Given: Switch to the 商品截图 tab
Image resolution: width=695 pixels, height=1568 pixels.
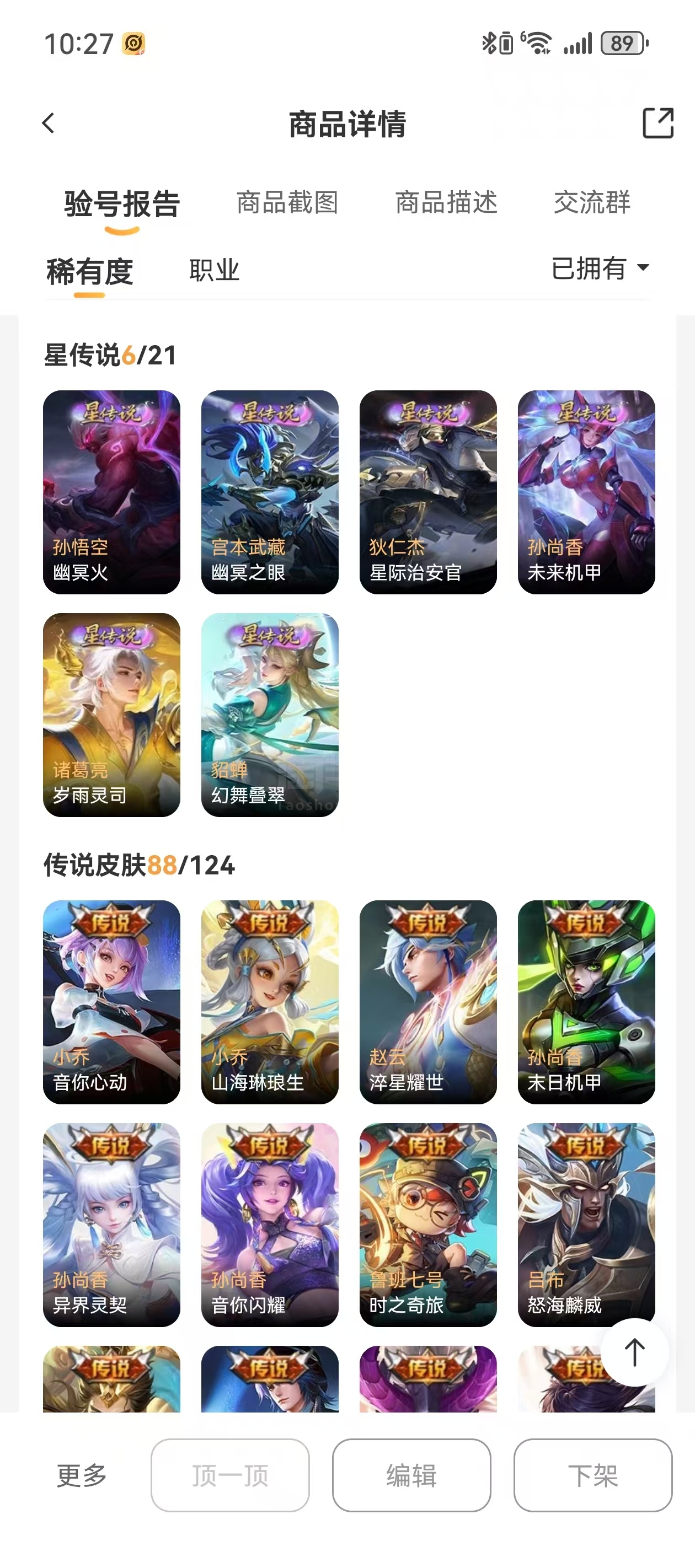Looking at the screenshot, I should coord(287,203).
